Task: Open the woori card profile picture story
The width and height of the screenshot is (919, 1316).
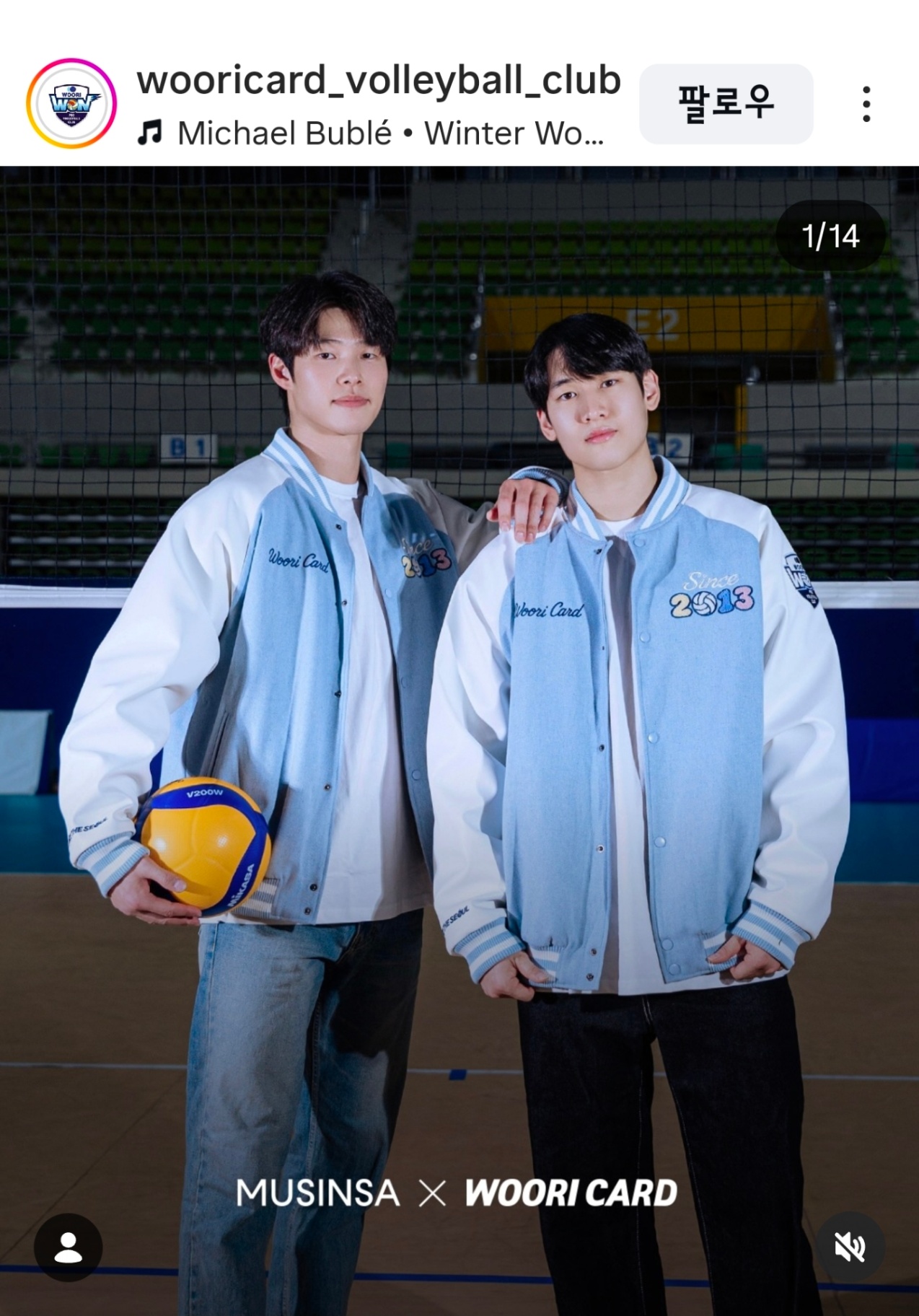Action: click(x=71, y=104)
